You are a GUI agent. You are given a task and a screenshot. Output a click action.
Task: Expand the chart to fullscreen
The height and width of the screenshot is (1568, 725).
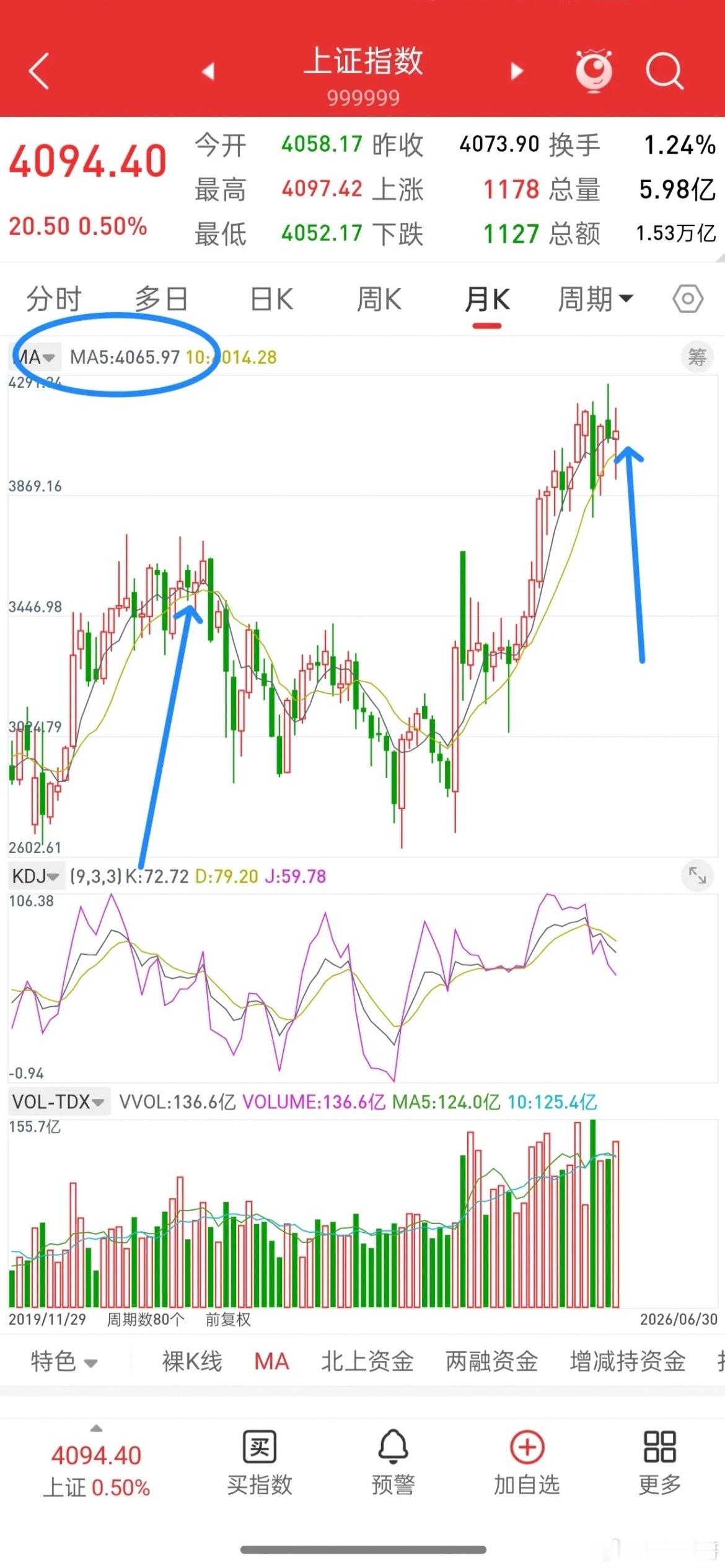(x=697, y=875)
